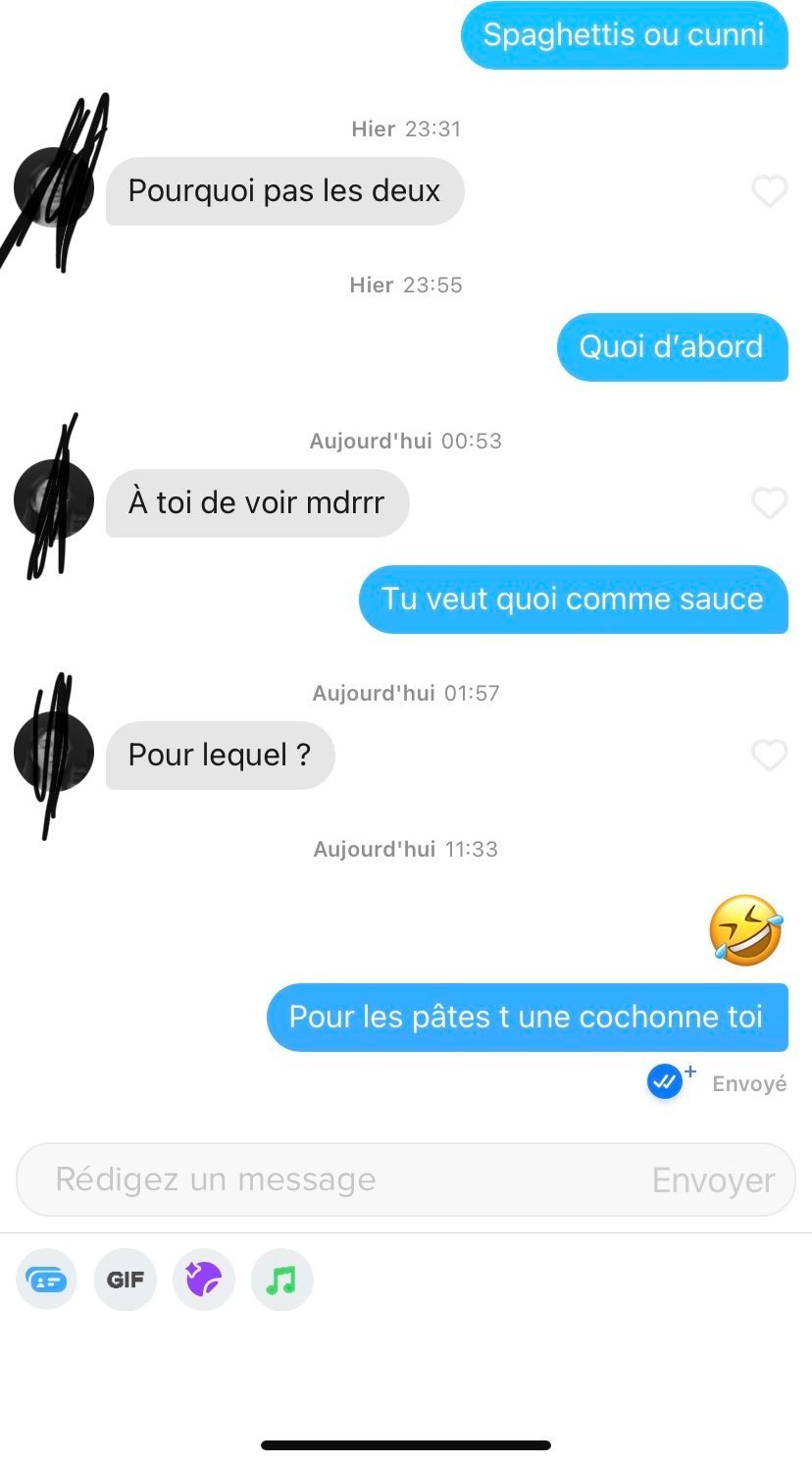Tap the Envoyer button
812x1465 pixels.
click(x=713, y=1180)
